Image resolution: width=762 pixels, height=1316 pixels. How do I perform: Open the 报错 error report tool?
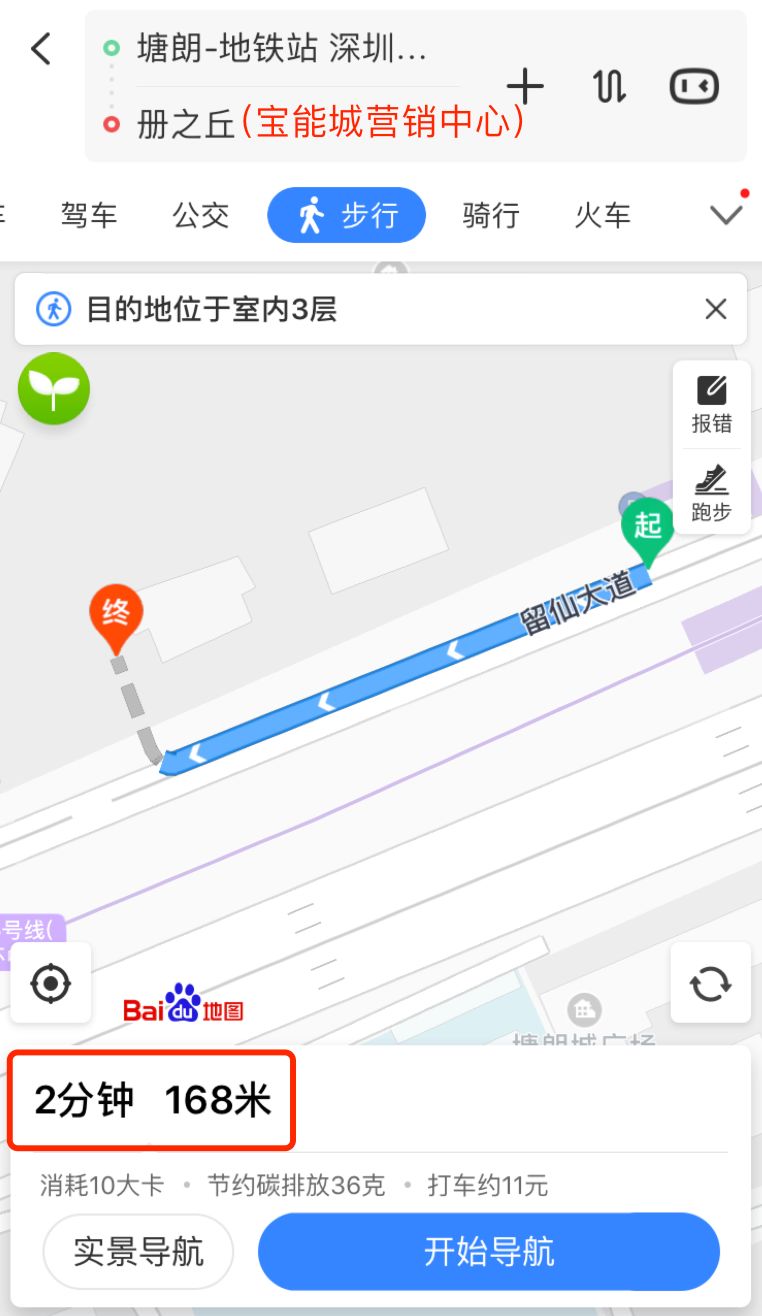[711, 403]
